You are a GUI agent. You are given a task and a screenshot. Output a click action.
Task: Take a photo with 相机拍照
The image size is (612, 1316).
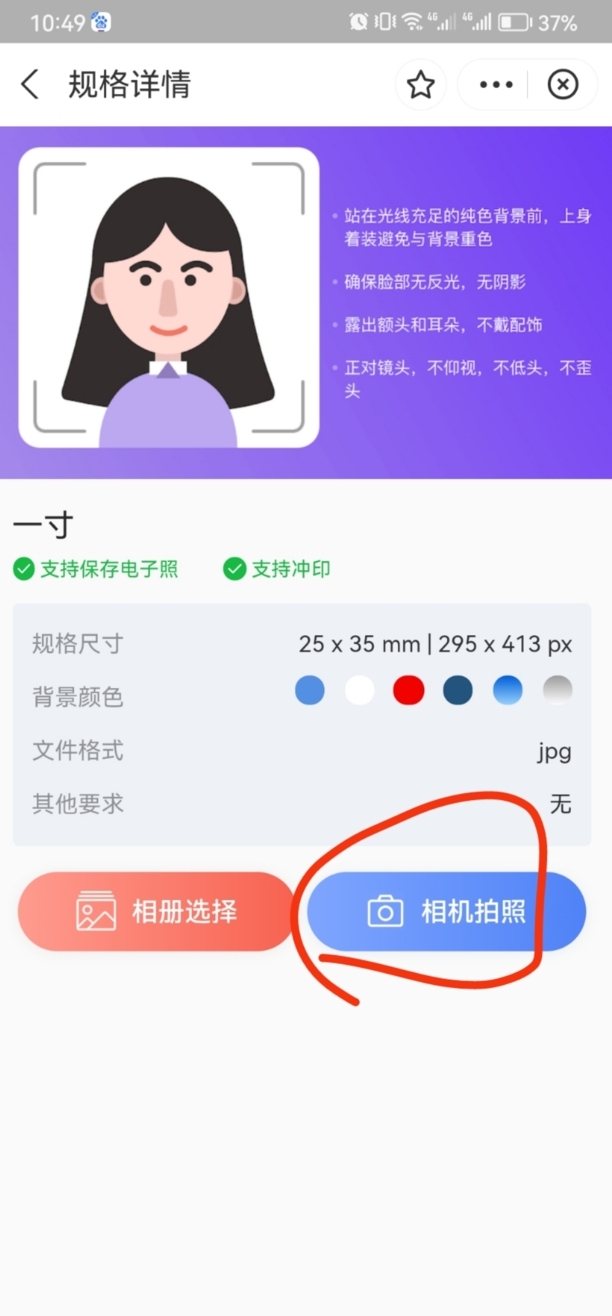click(x=446, y=911)
